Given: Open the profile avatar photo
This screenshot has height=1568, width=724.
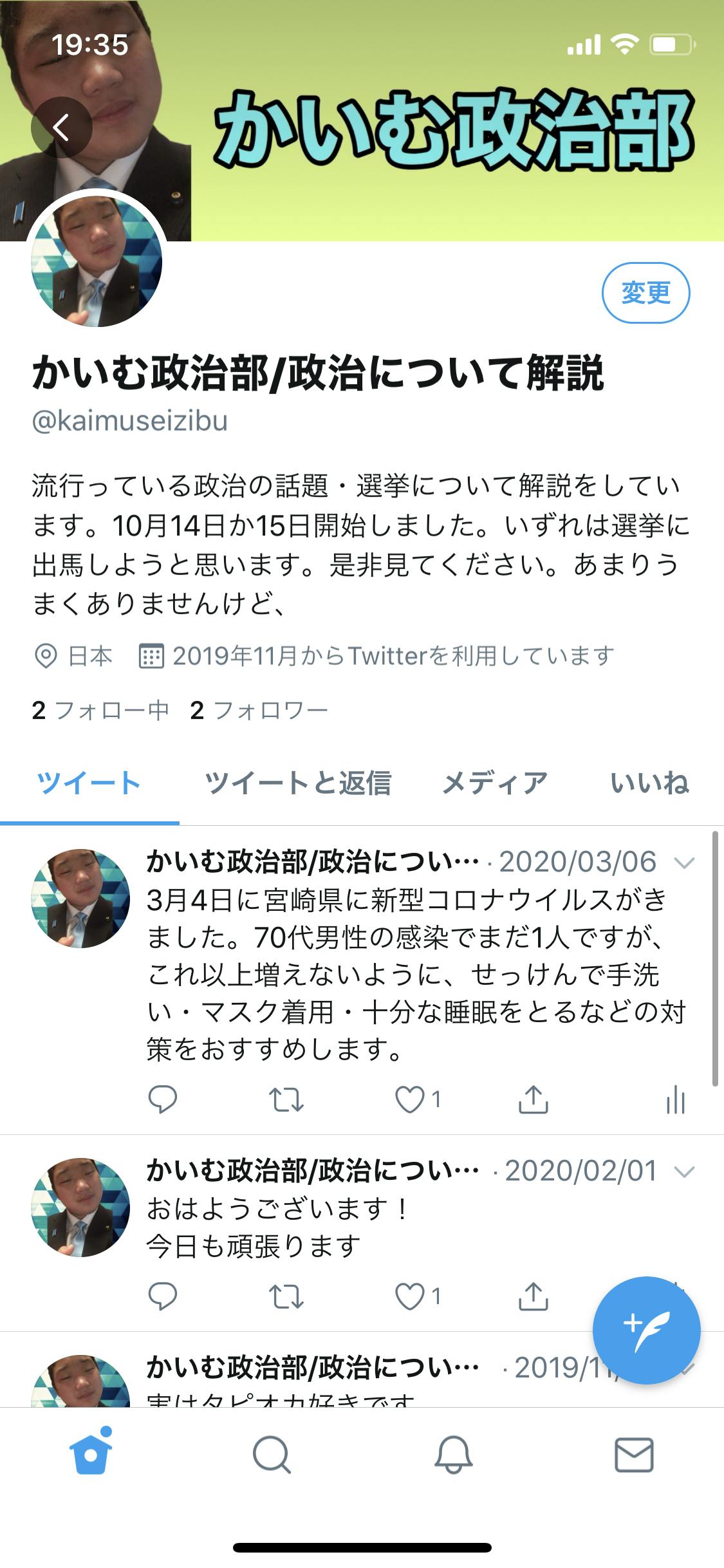Looking at the screenshot, I should pos(97,261).
